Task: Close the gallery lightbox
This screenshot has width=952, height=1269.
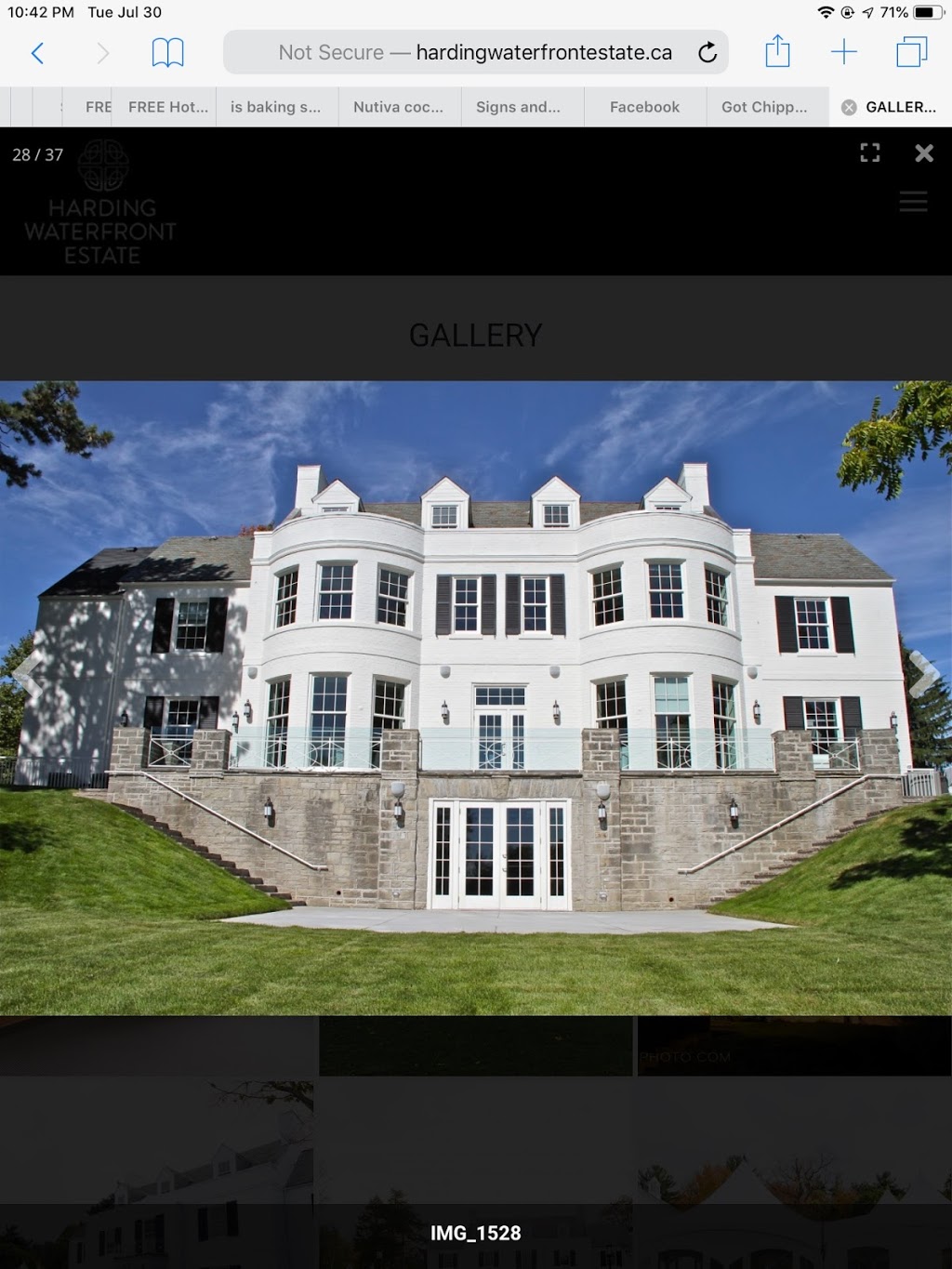Action: point(923,153)
